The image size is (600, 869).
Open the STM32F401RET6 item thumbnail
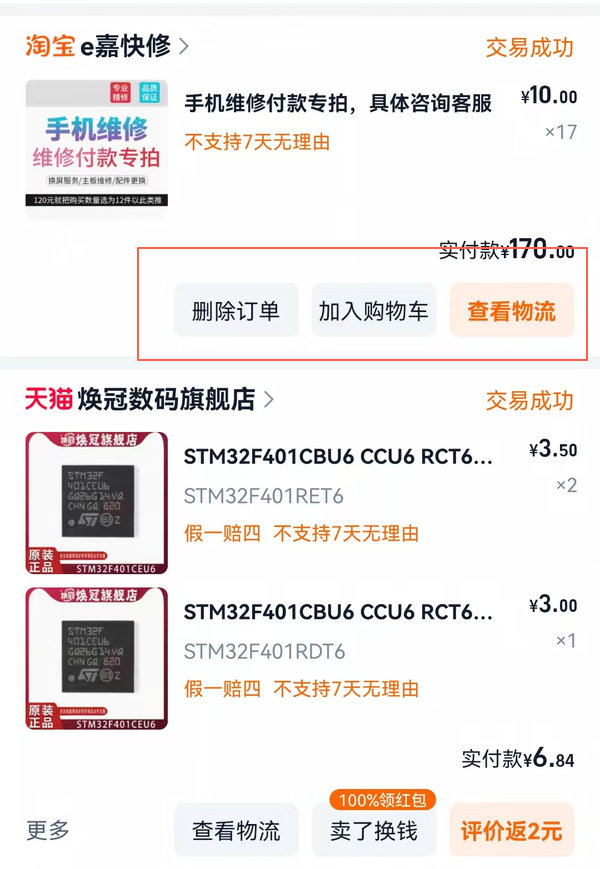pyautogui.click(x=97, y=502)
